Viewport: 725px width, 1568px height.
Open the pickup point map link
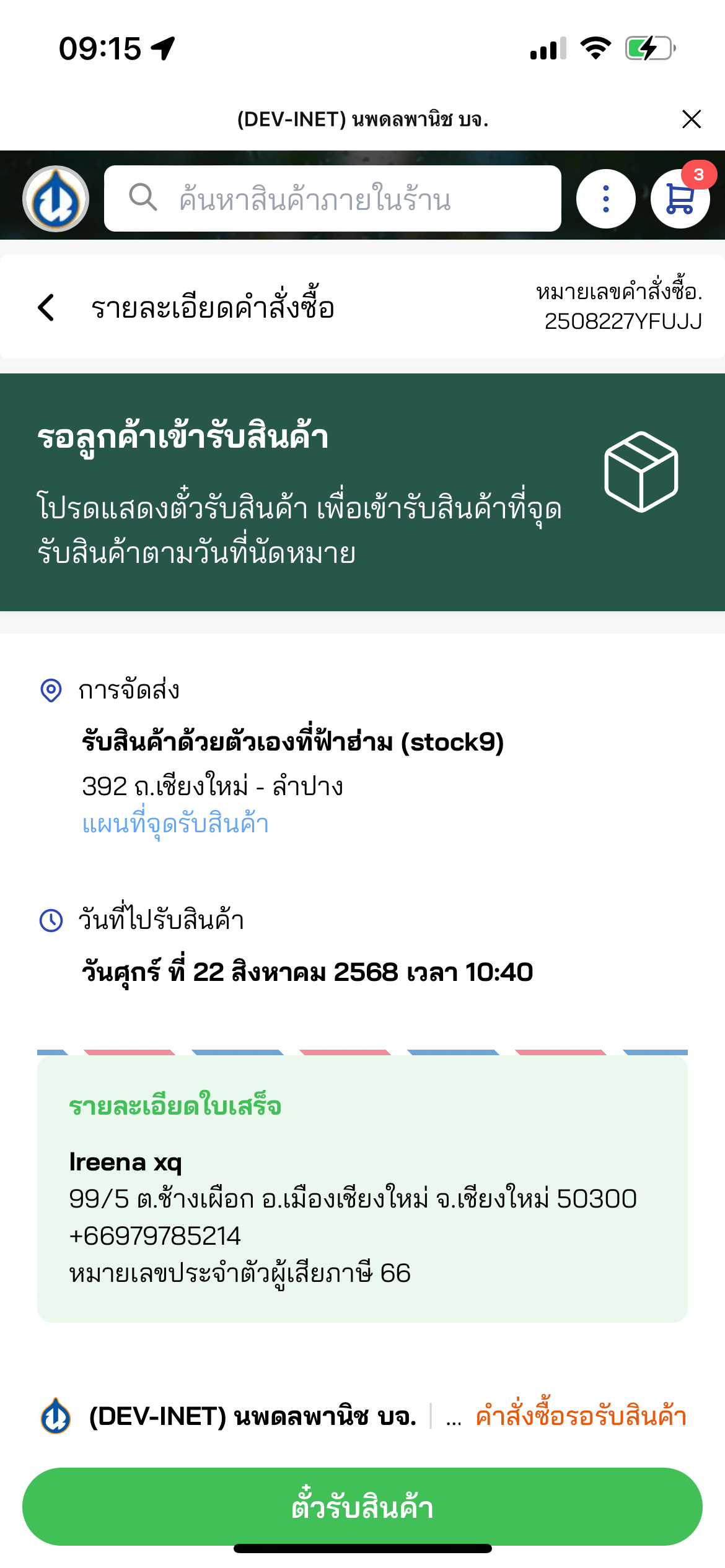[175, 824]
